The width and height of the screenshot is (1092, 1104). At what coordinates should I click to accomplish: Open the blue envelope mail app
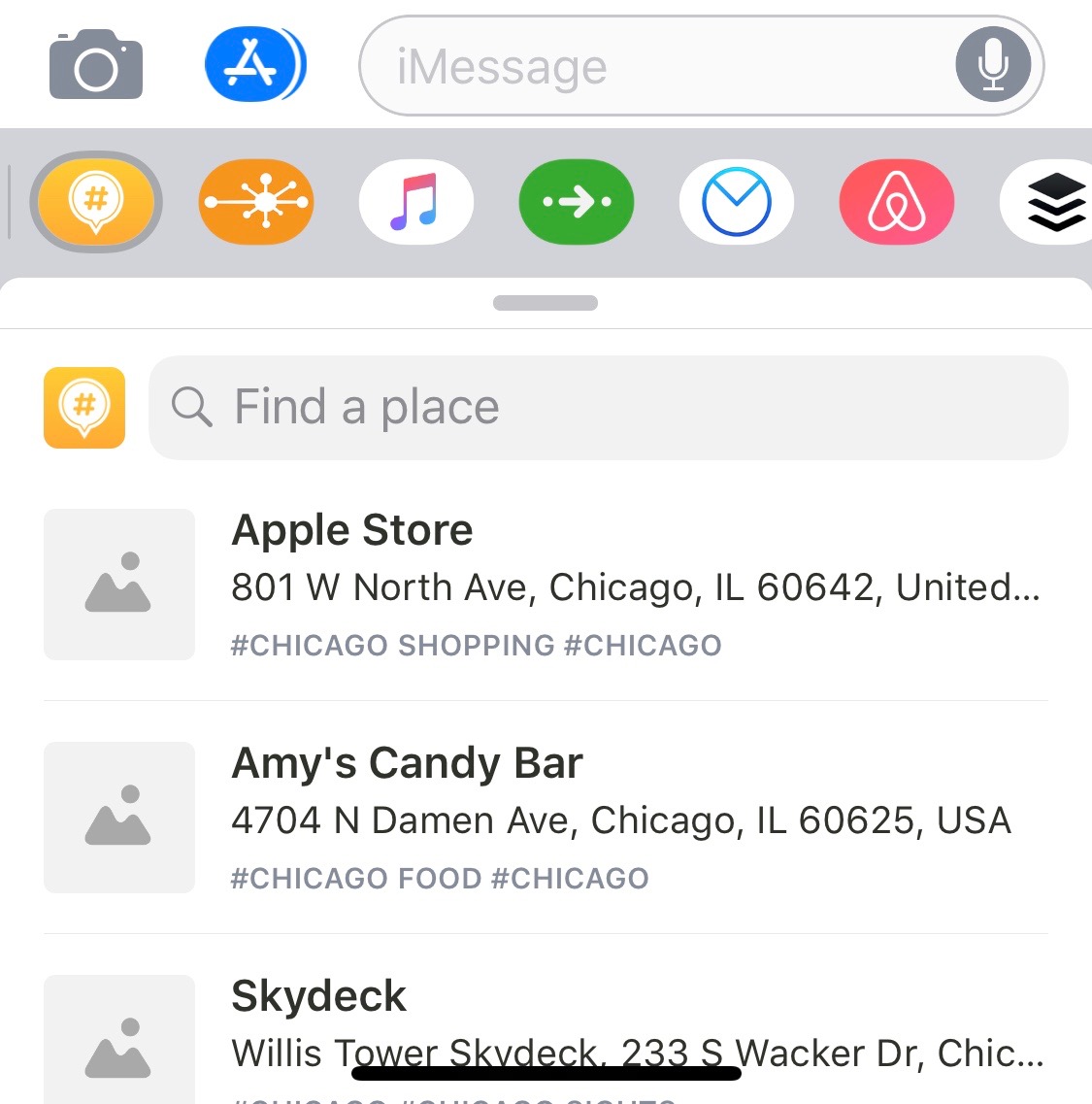click(737, 202)
